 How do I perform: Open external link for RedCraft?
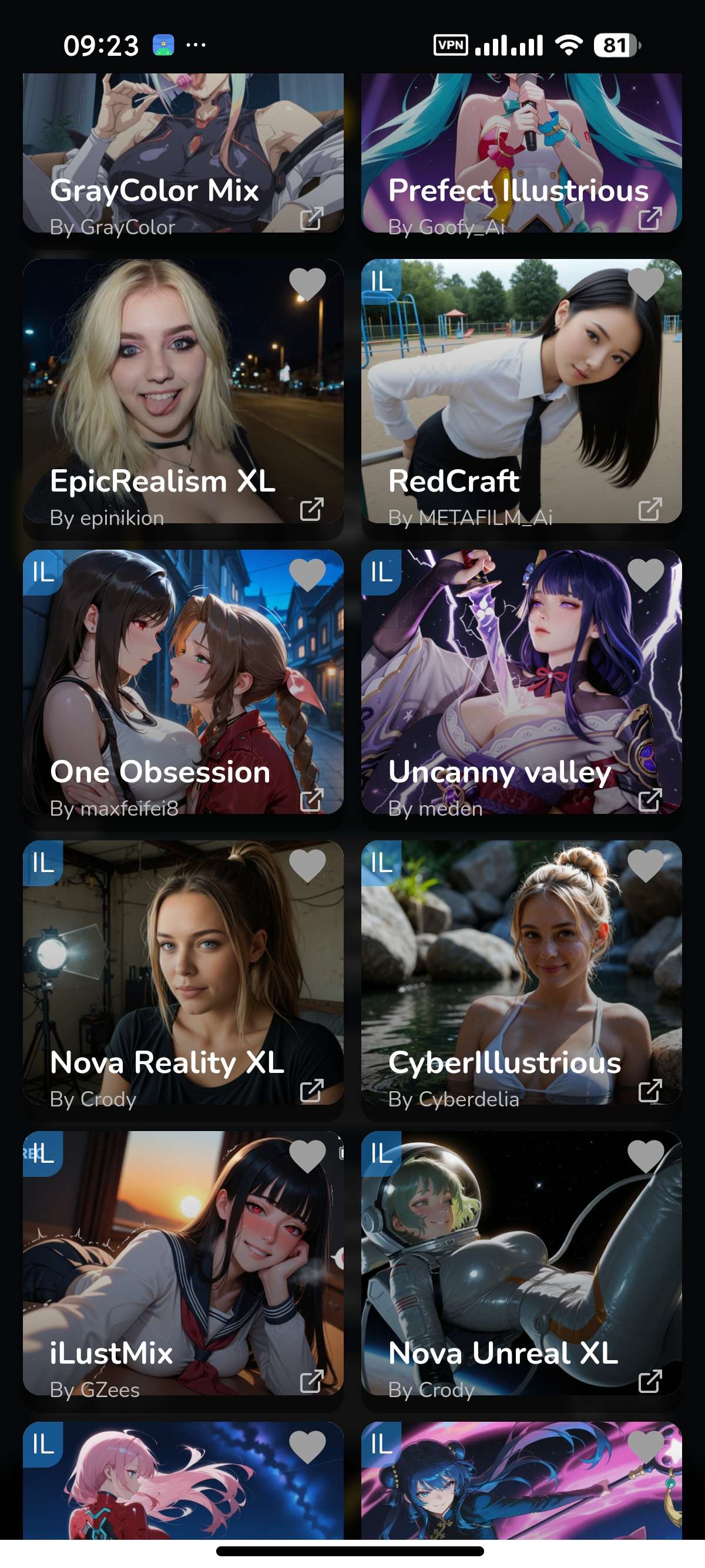click(x=650, y=509)
